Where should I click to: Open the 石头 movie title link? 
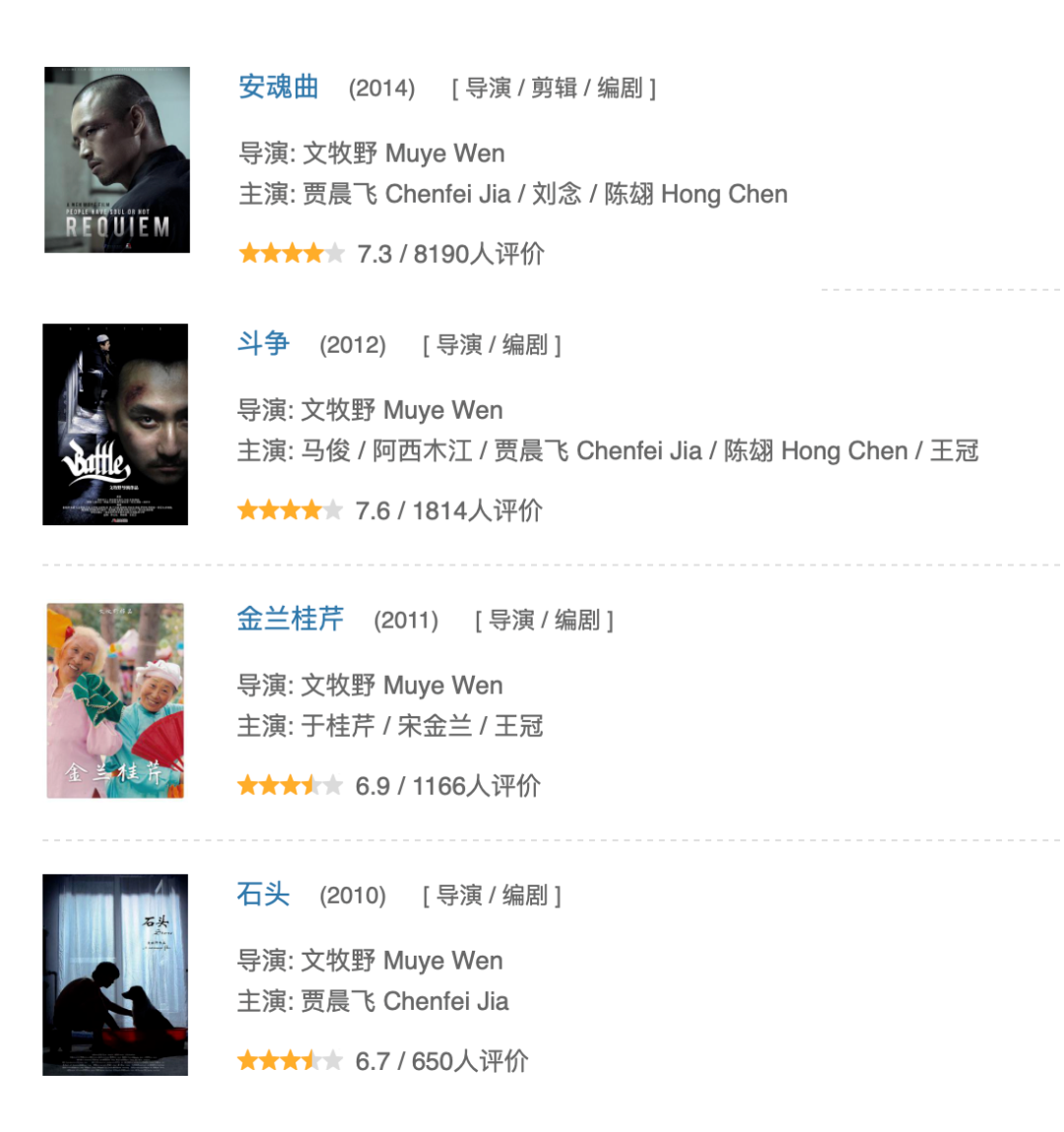click(263, 895)
